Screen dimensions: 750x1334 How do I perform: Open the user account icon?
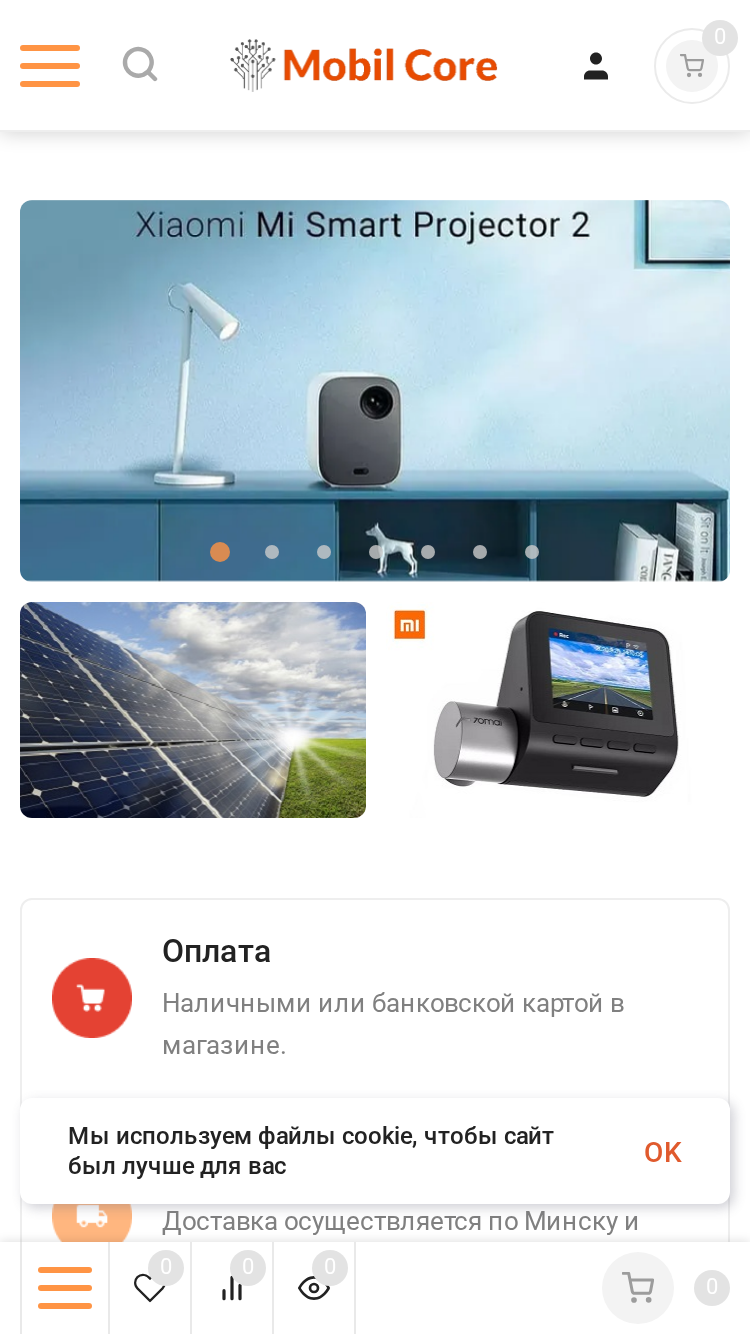tap(596, 66)
